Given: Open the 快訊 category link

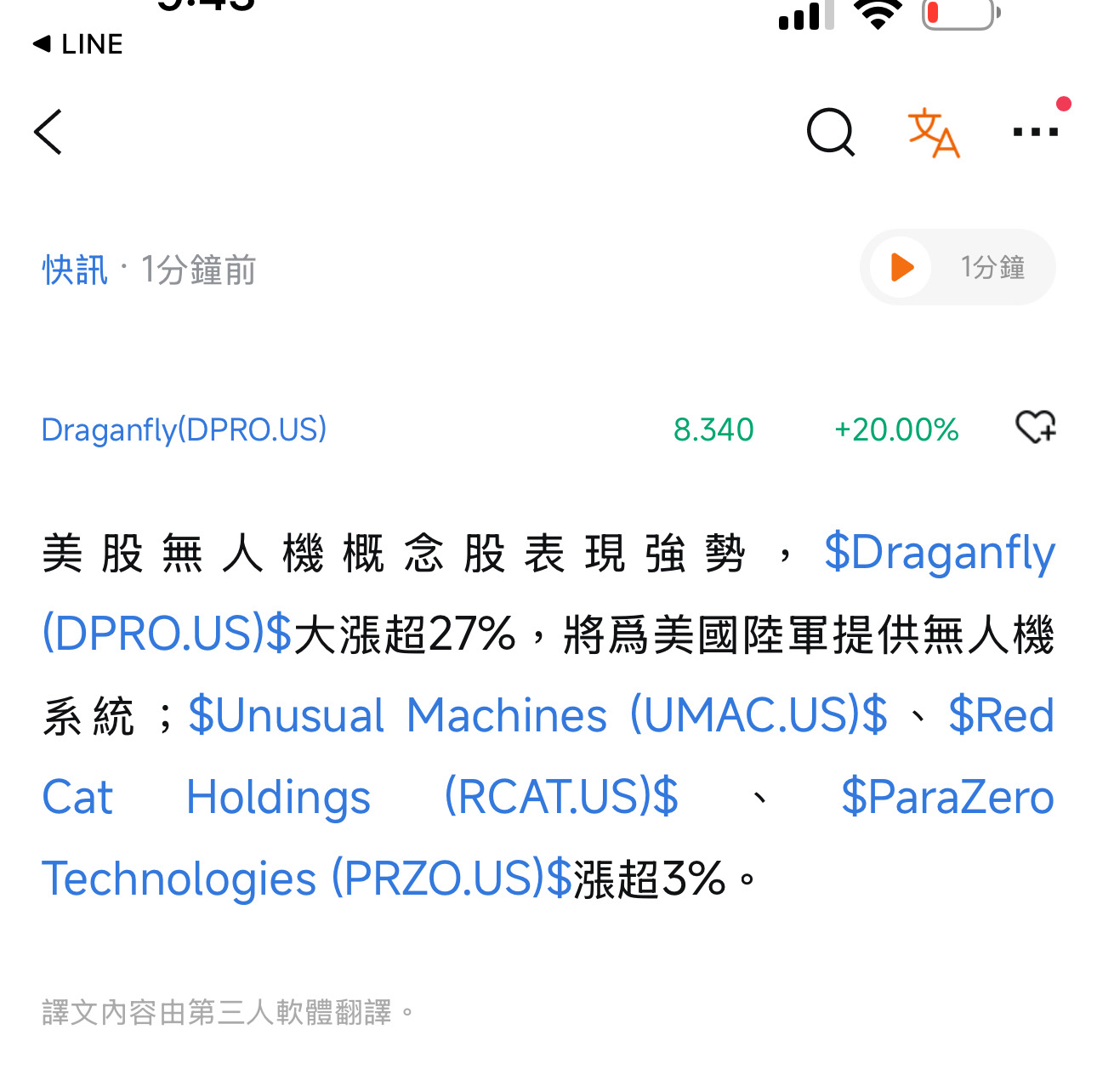Looking at the screenshot, I should tap(75, 270).
